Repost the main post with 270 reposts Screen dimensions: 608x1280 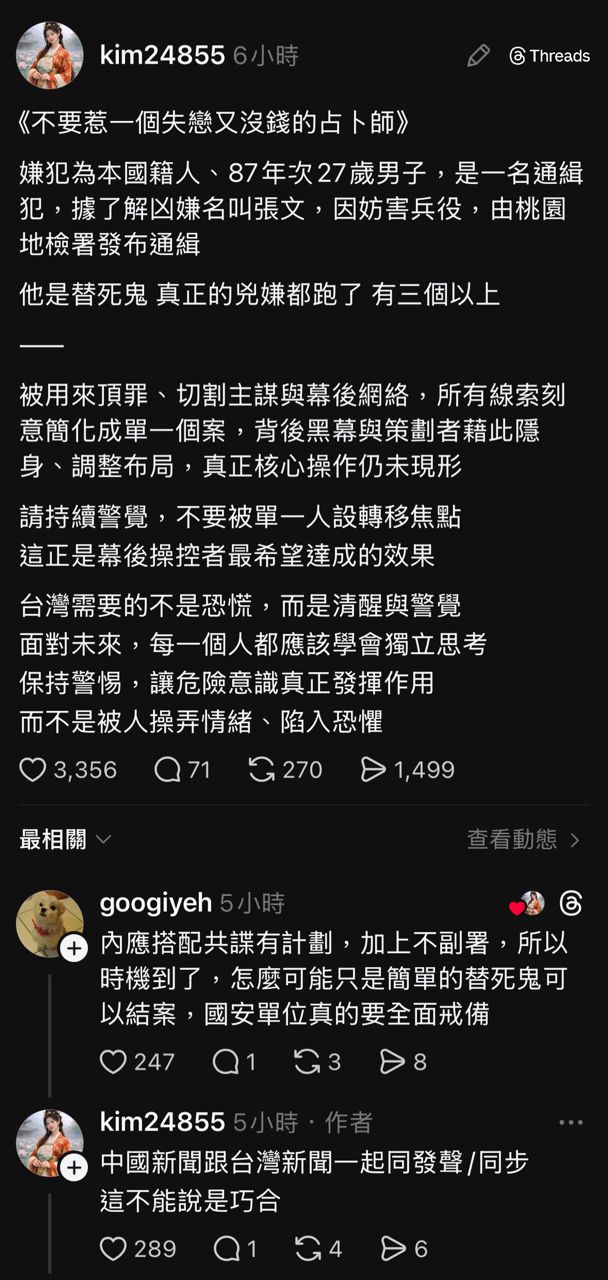click(x=262, y=769)
